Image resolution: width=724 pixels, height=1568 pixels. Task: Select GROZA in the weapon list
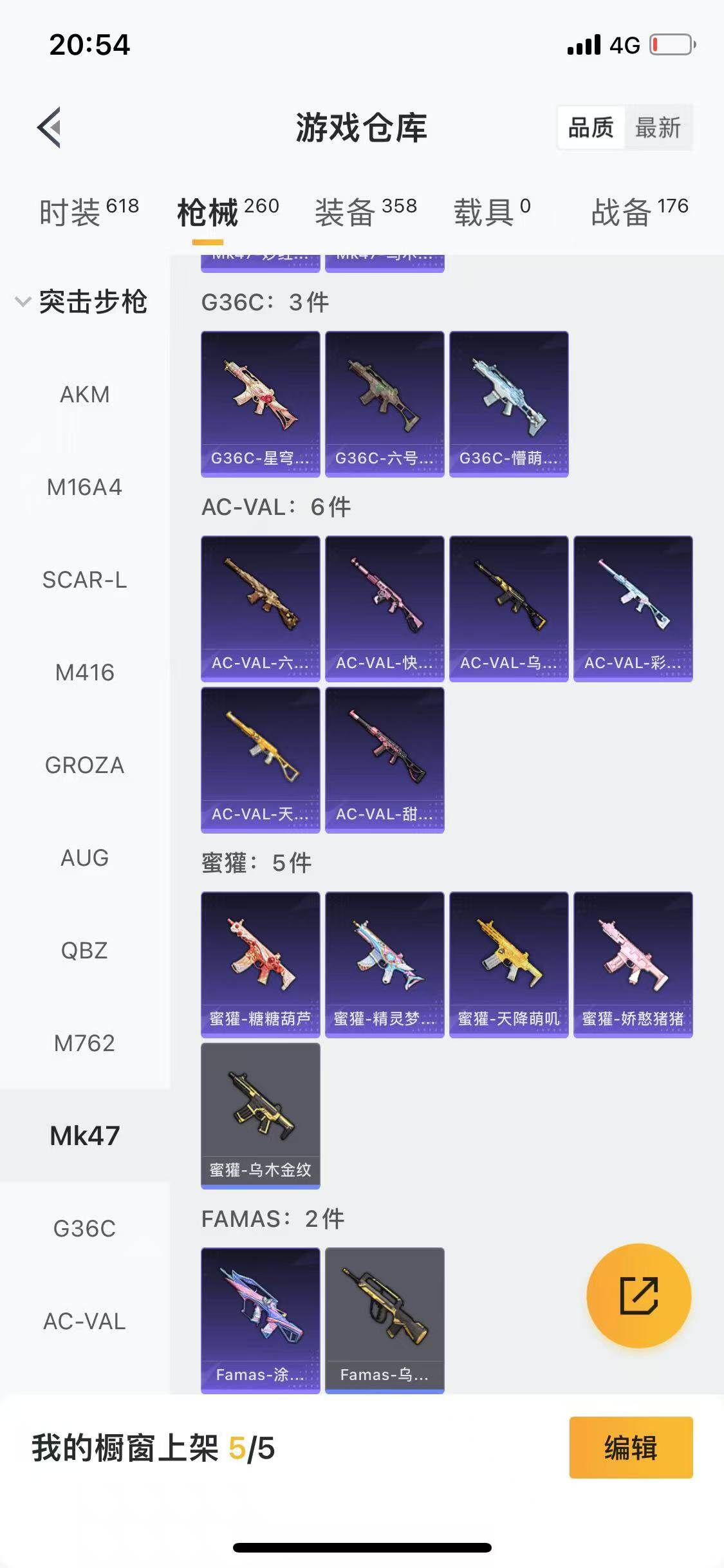pos(84,765)
